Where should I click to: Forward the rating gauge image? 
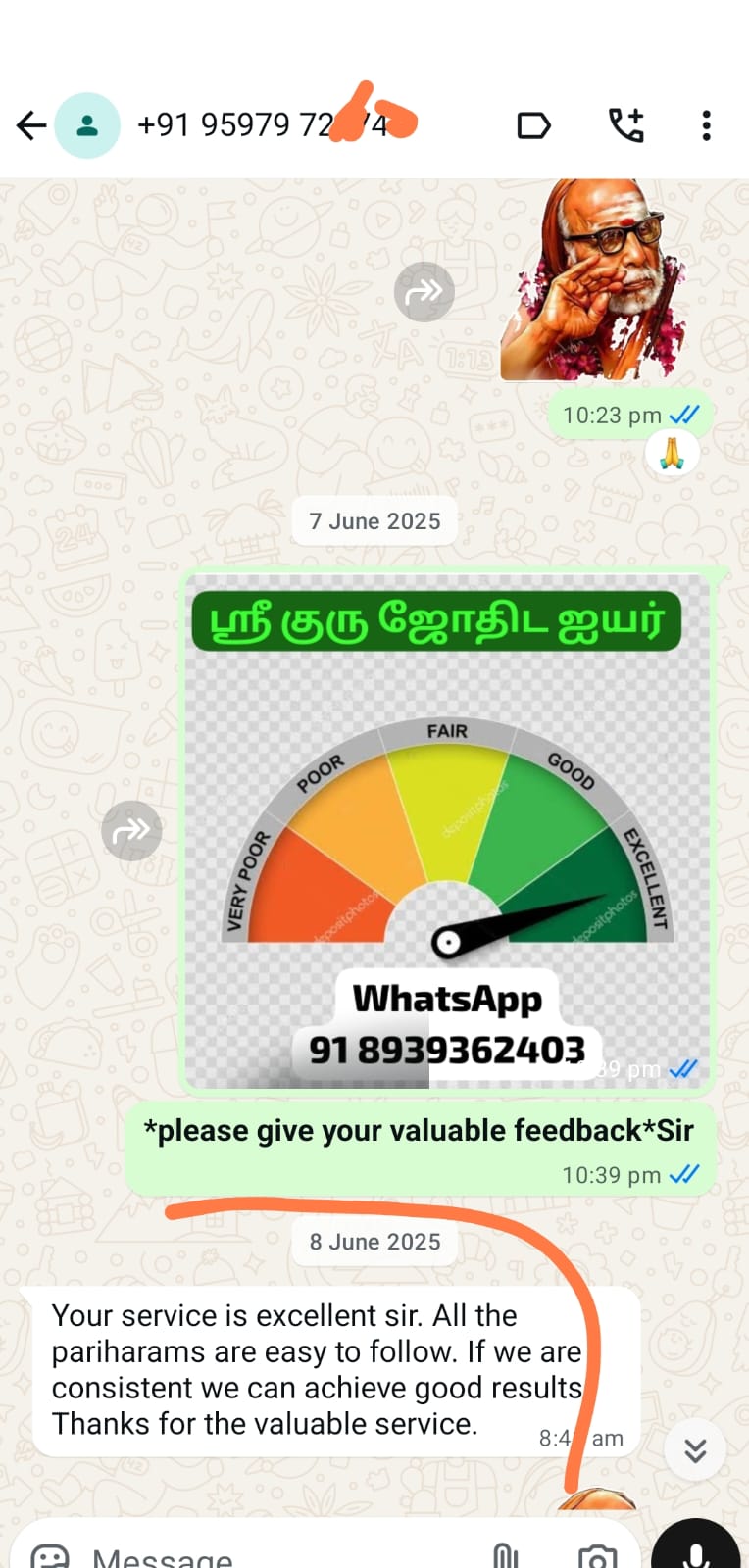[x=131, y=830]
